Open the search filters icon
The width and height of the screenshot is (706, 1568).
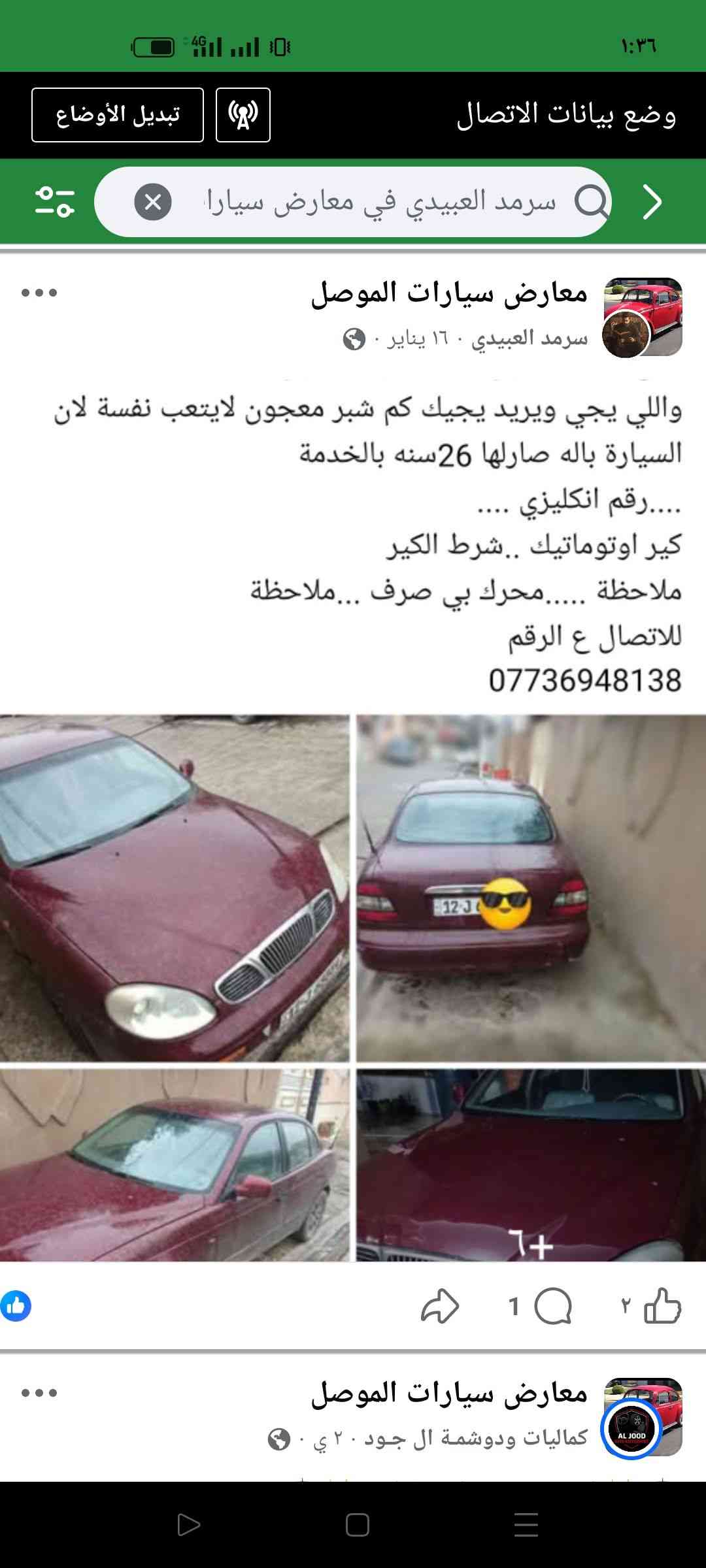pyautogui.click(x=55, y=202)
